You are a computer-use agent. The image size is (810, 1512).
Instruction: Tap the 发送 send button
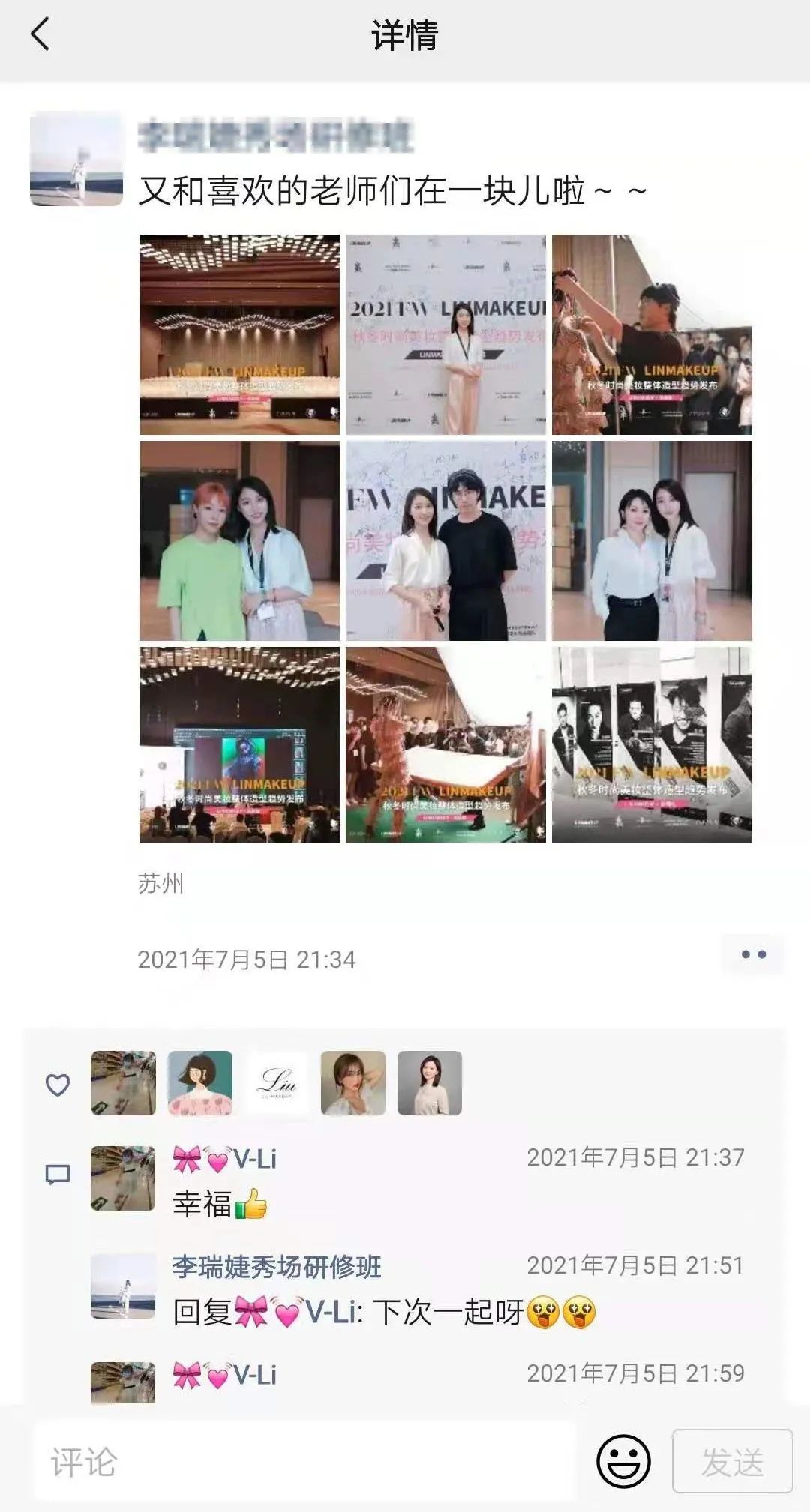click(732, 1461)
